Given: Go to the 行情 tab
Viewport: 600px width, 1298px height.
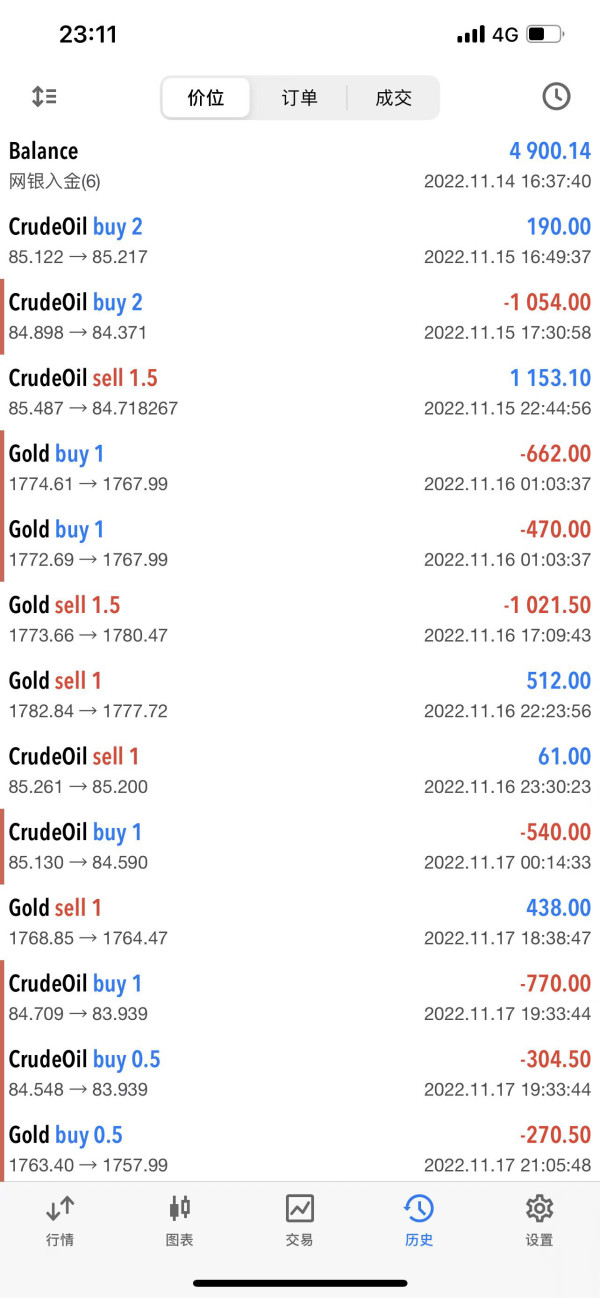Looking at the screenshot, I should click(x=60, y=1219).
